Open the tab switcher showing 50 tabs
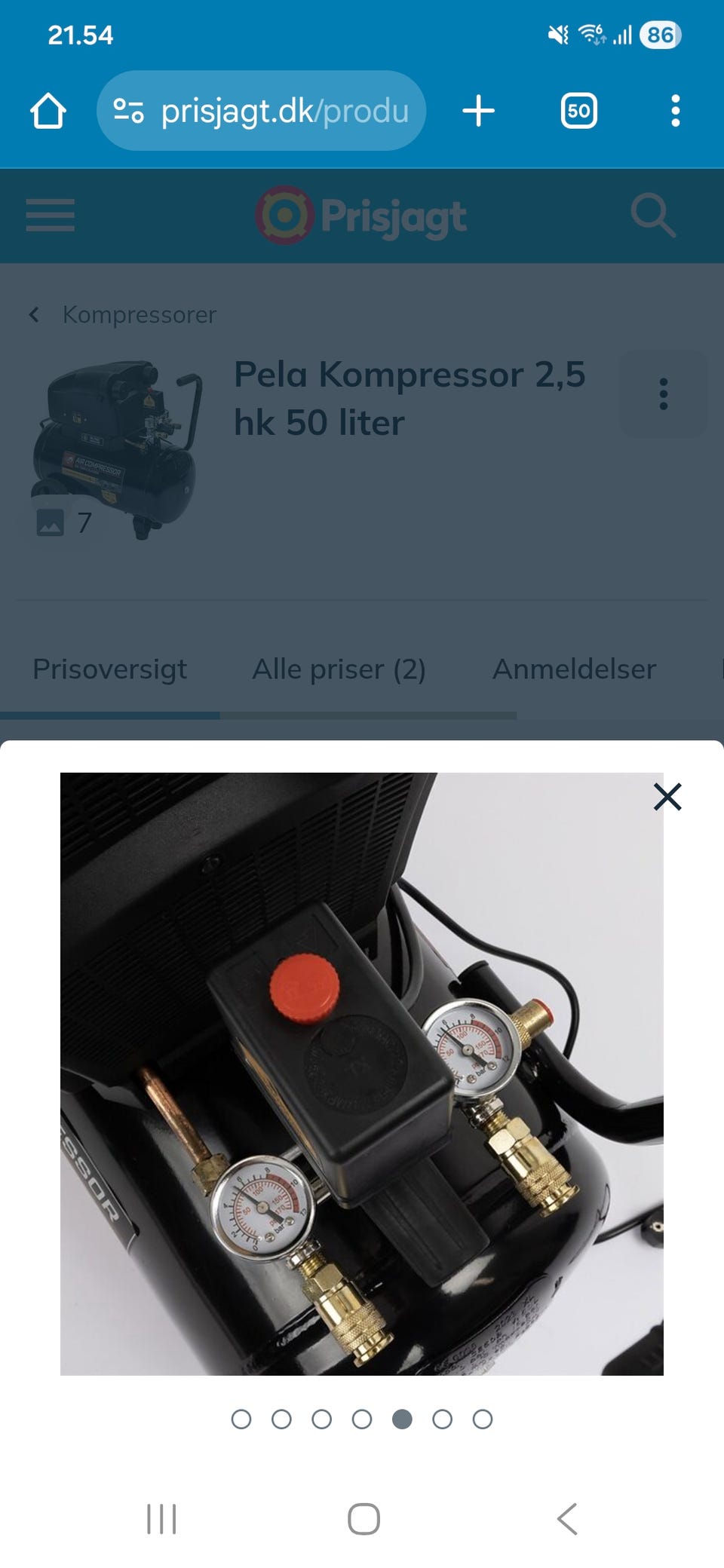 578,110
